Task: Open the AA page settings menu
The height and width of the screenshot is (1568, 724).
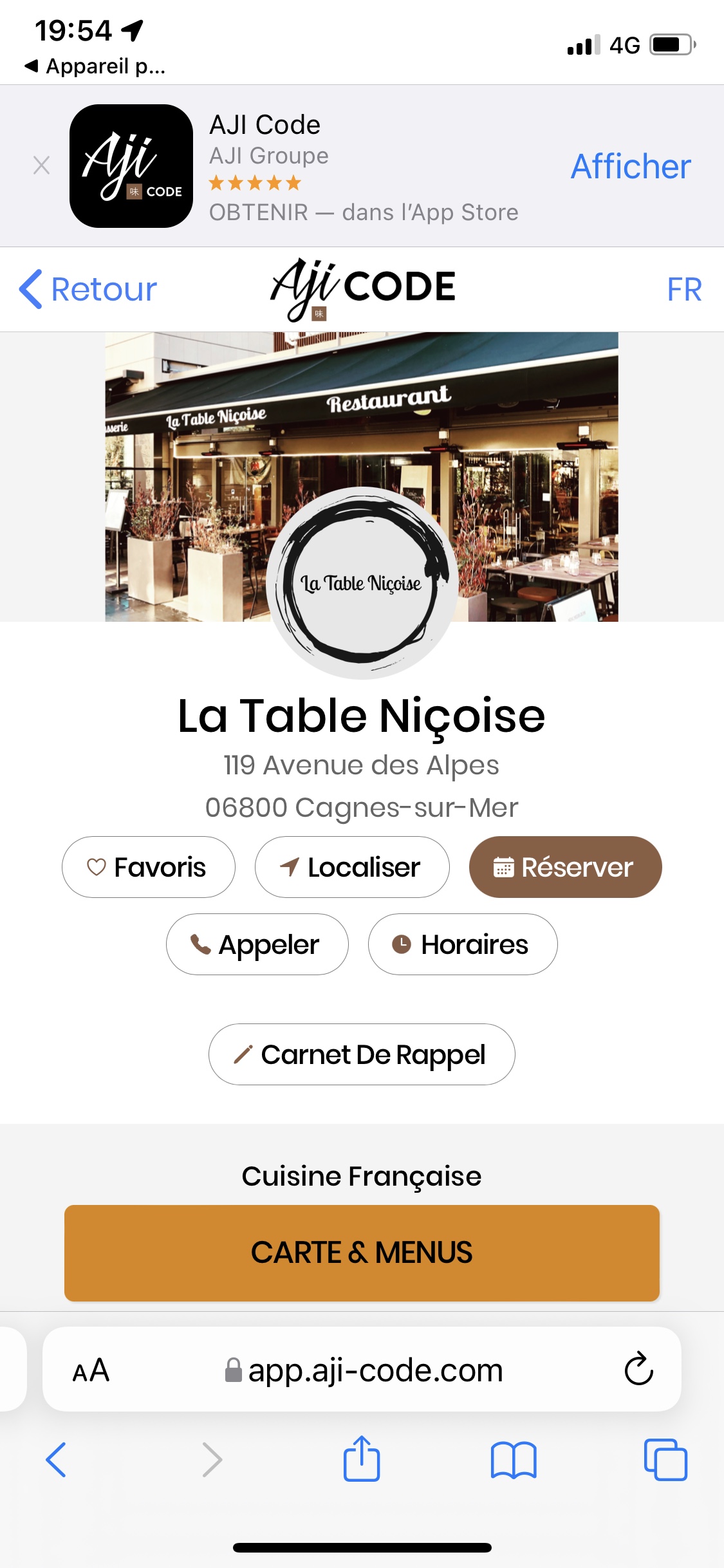Action: point(91,1370)
